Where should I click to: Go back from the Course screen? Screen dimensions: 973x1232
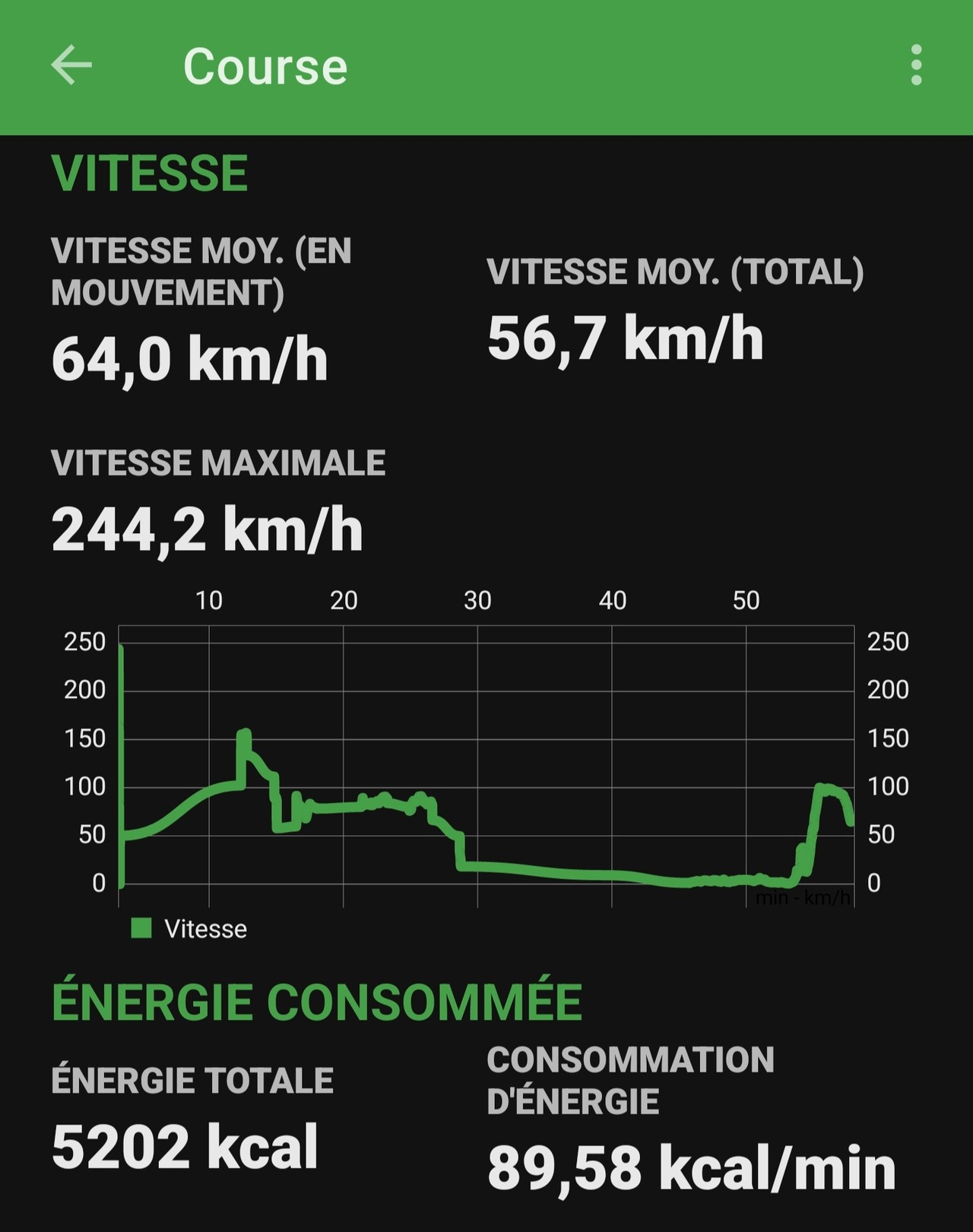click(71, 65)
